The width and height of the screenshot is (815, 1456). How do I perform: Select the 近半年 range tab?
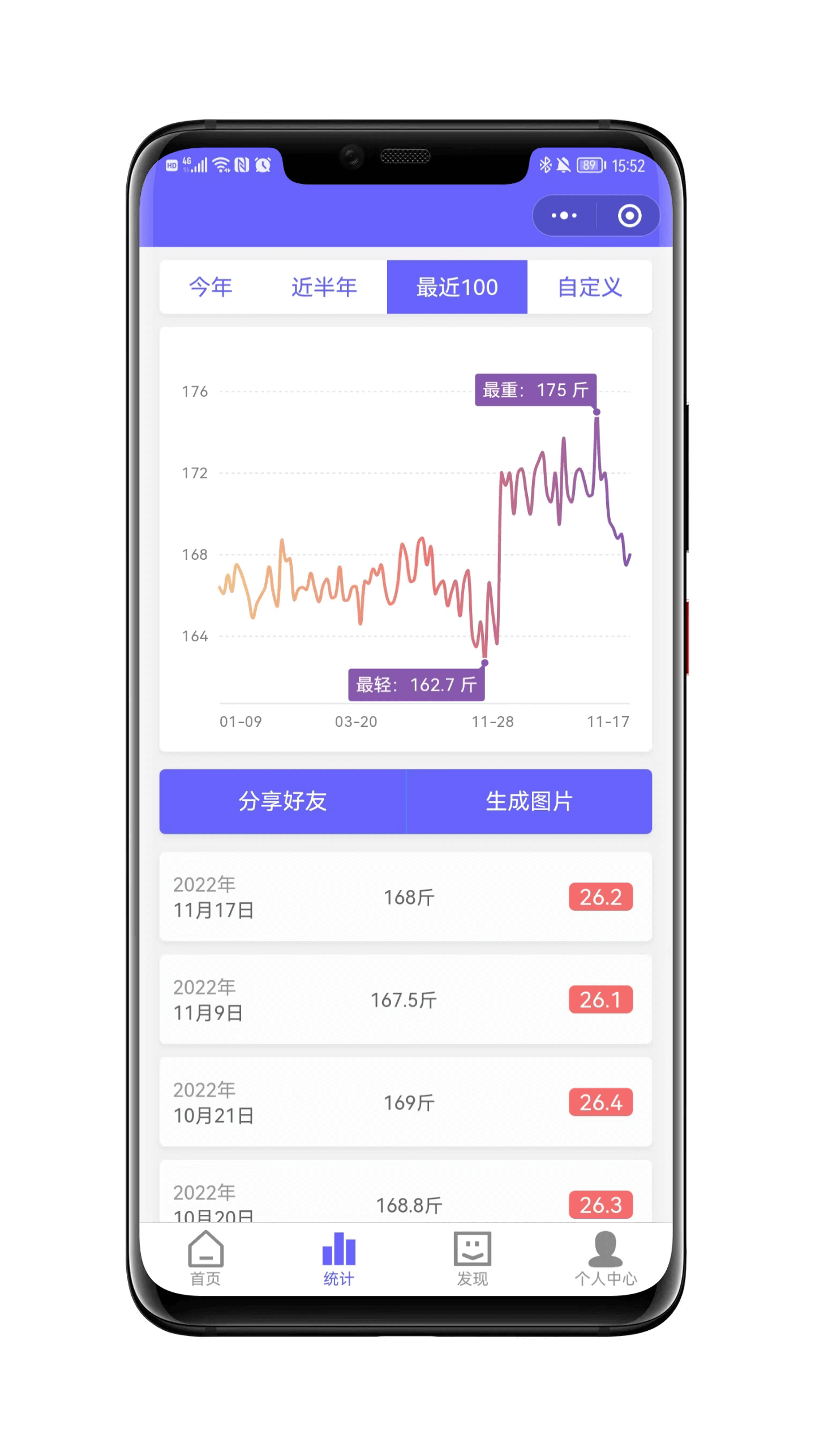pos(324,287)
